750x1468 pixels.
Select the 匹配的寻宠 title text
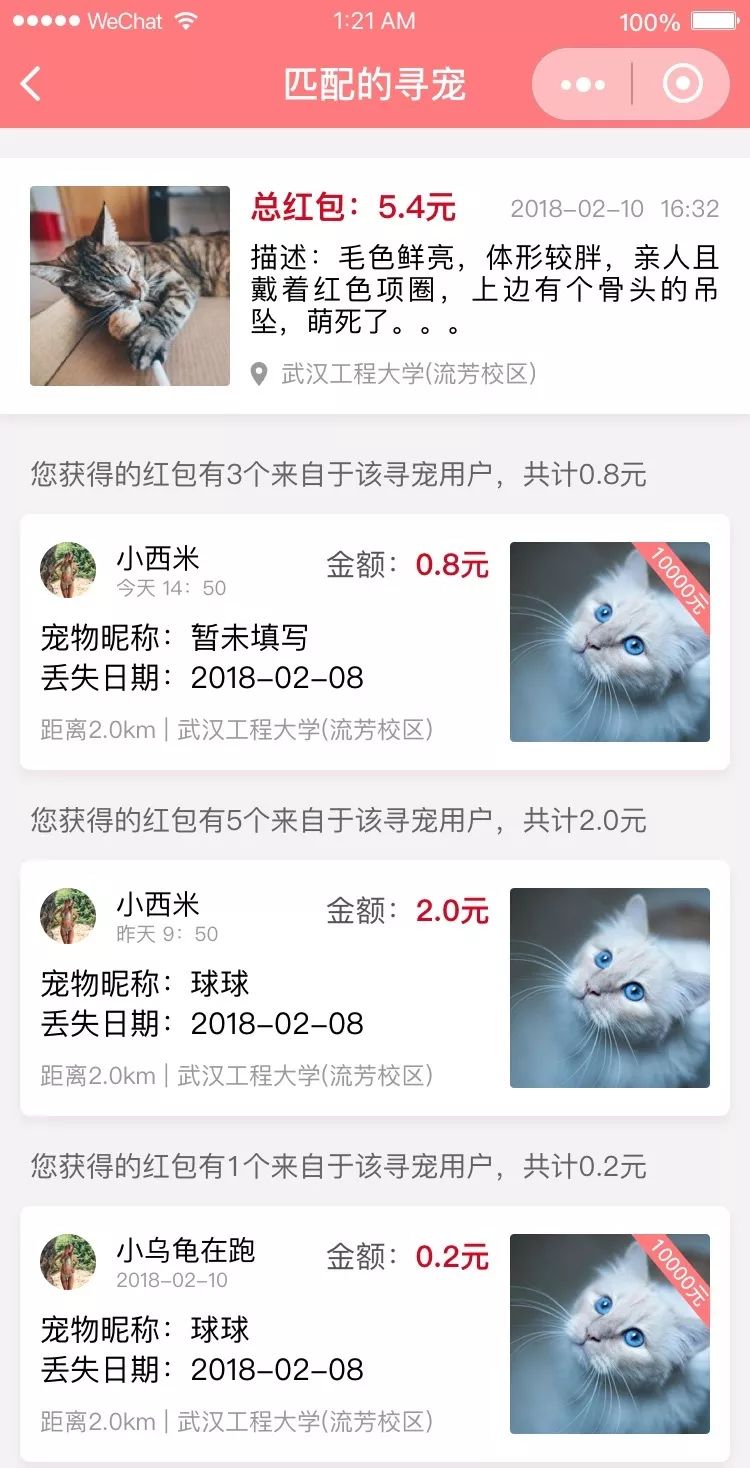pos(375,85)
